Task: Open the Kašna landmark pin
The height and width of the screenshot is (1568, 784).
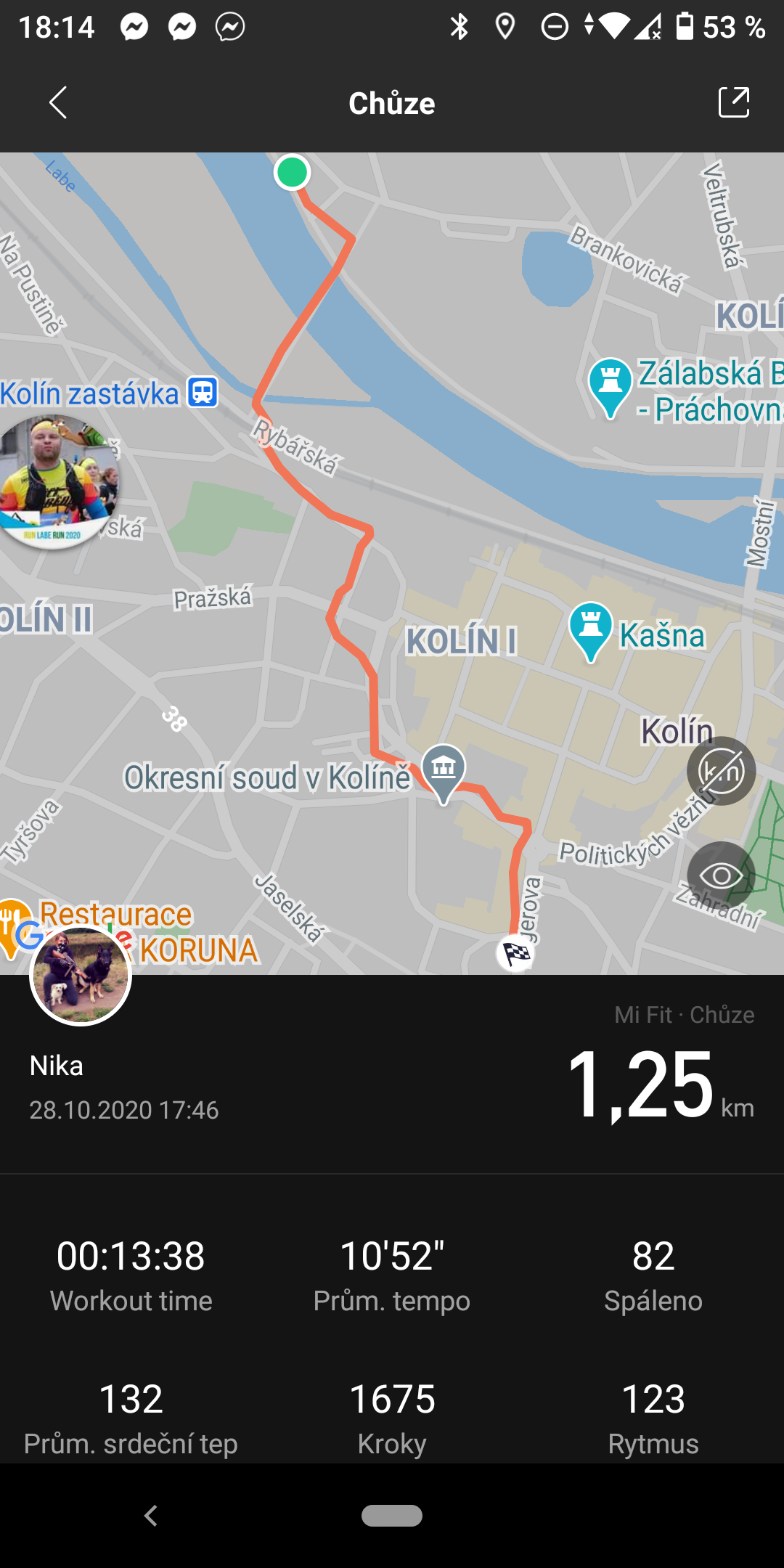Action: 591,632
